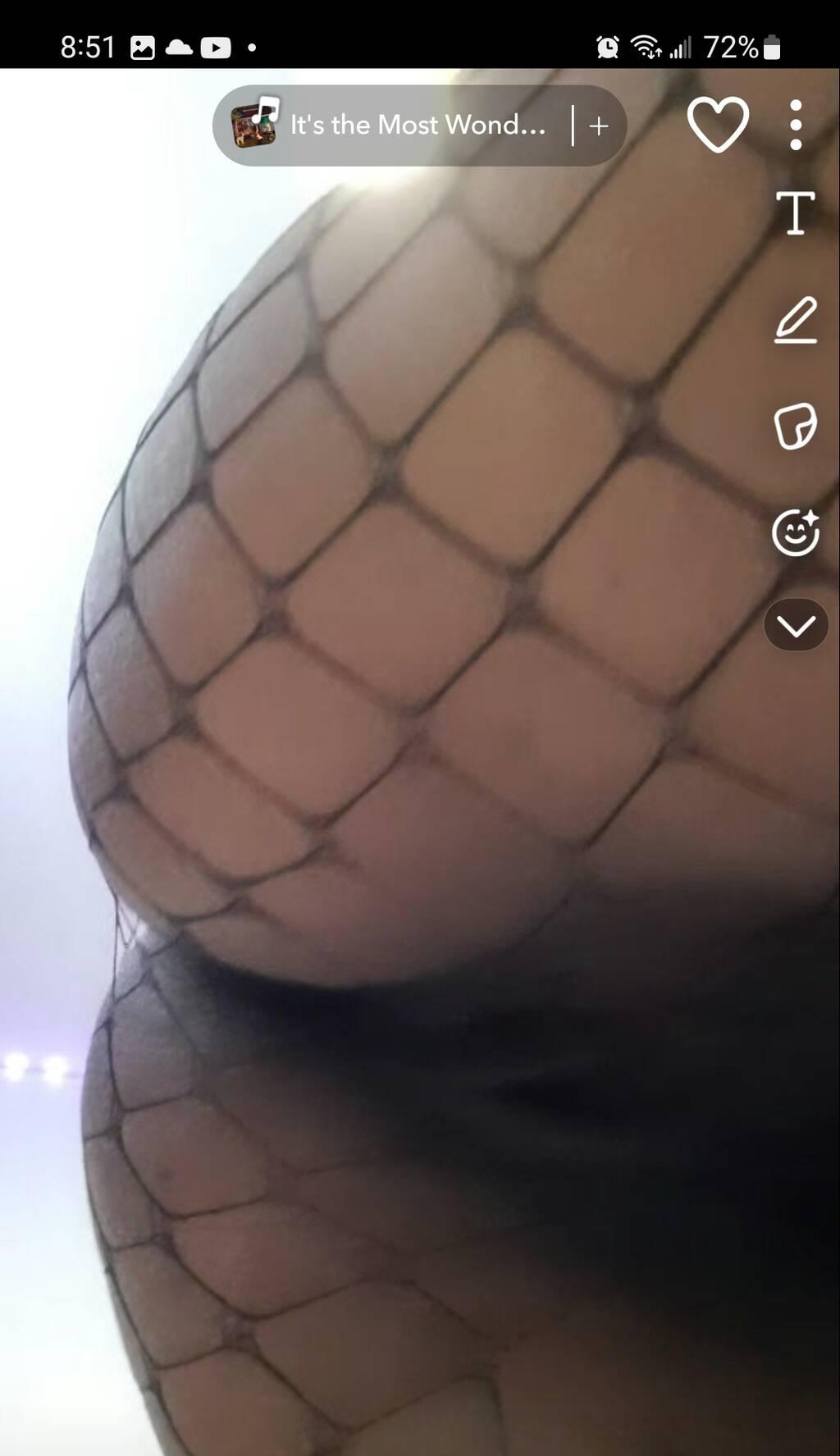Screen dimensions: 840x1456
Task: Open the smiley face lens effects
Action: click(x=795, y=533)
